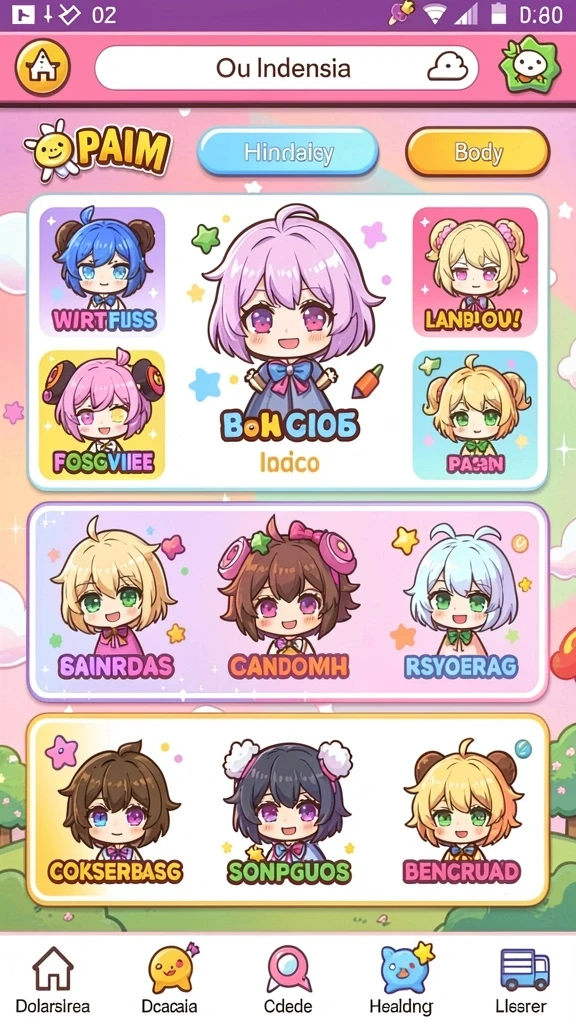The image size is (576, 1024).
Task: Select the SONPGUOS character
Action: point(289,810)
